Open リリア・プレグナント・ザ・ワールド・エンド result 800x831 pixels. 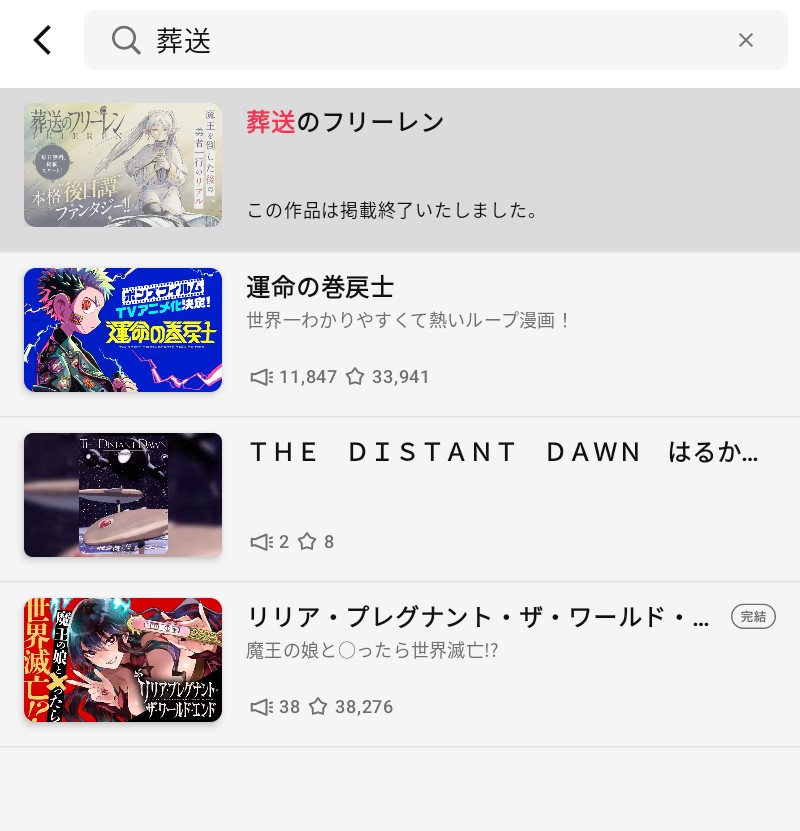400,660
